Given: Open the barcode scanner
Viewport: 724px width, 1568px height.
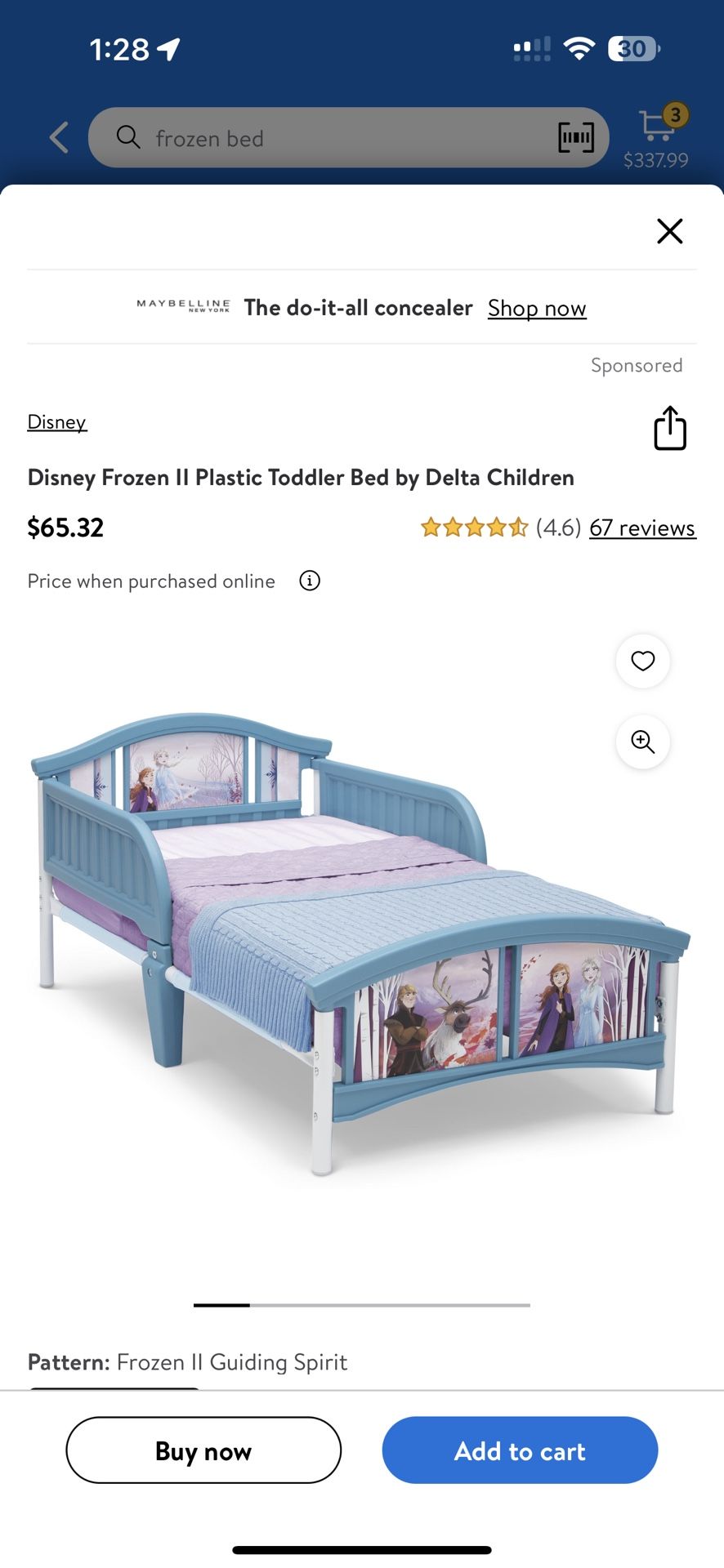Looking at the screenshot, I should [x=576, y=138].
